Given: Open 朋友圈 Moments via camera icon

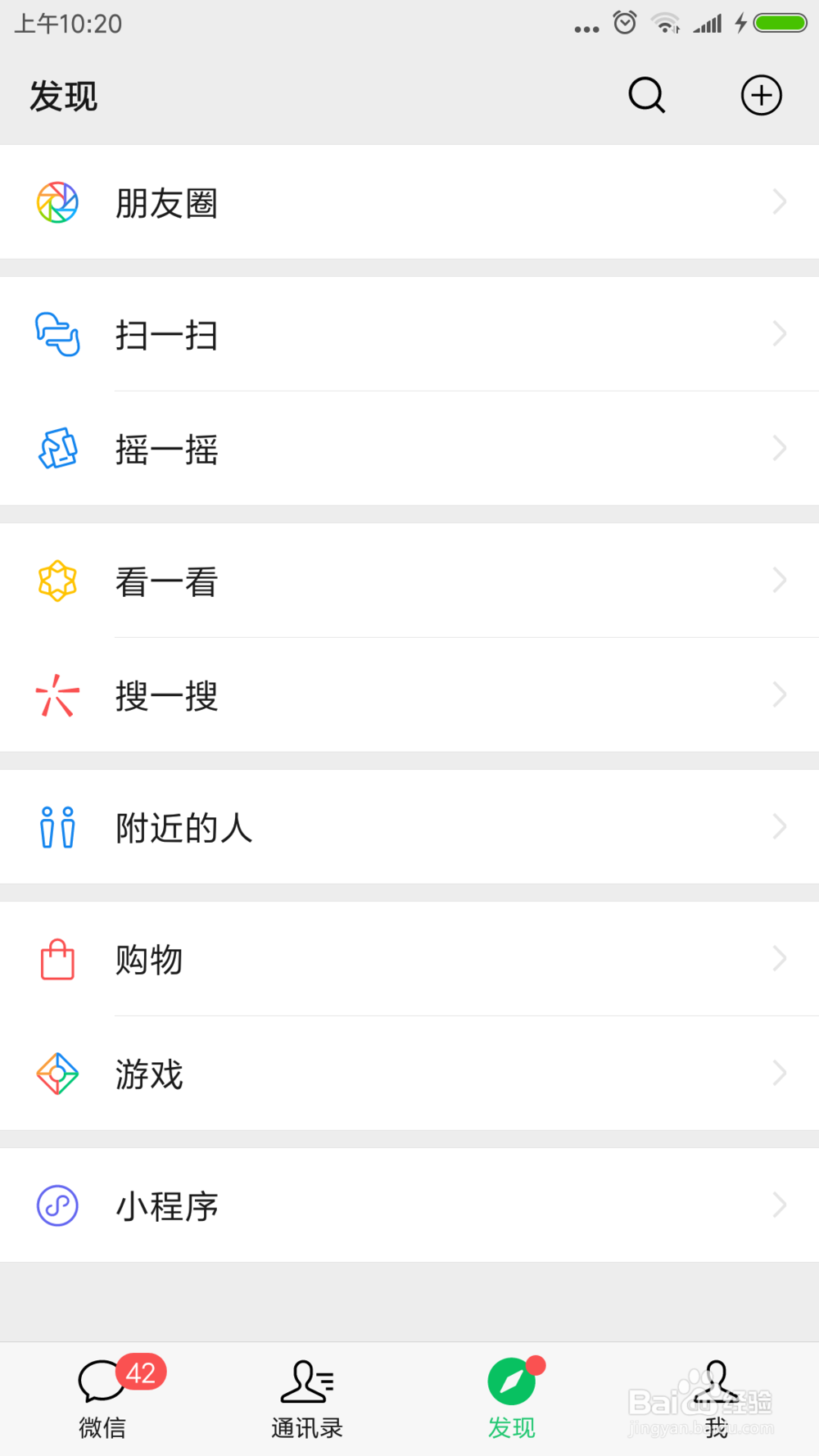Looking at the screenshot, I should point(57,202).
